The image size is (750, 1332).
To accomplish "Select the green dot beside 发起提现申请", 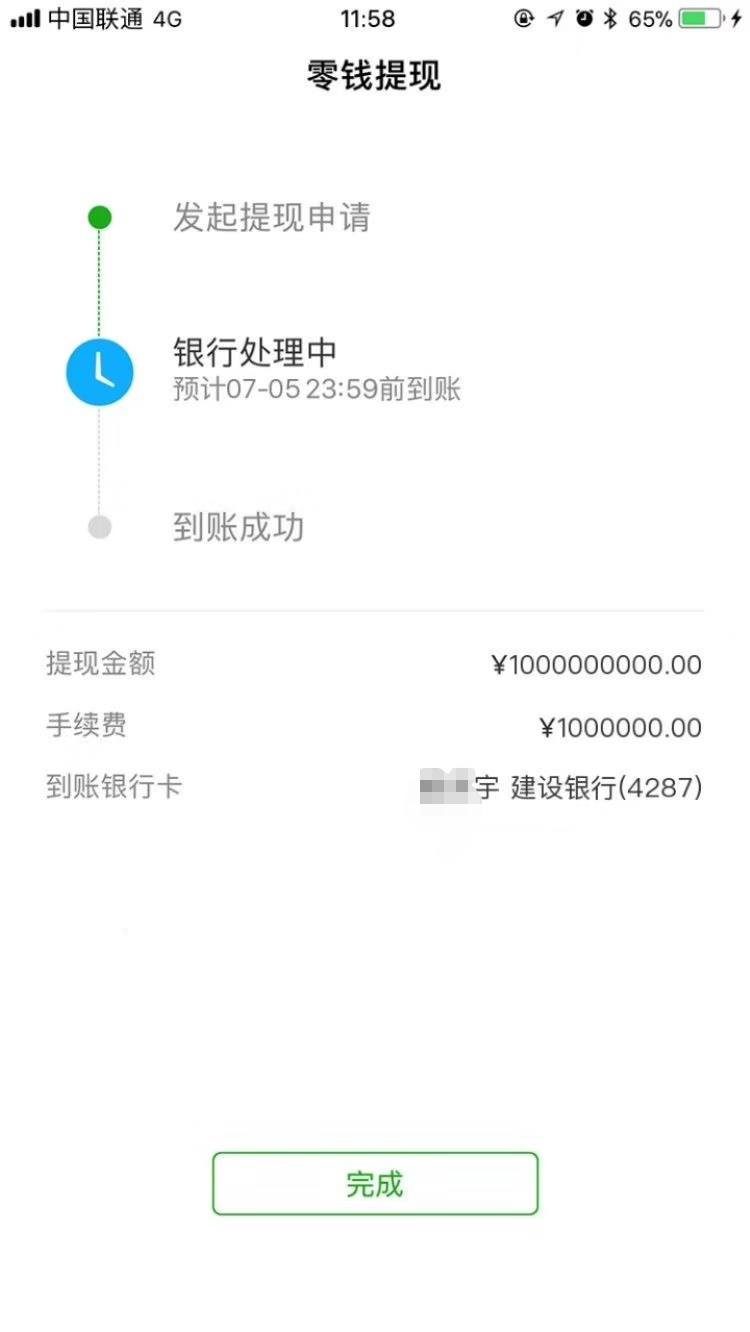I will 98,216.
